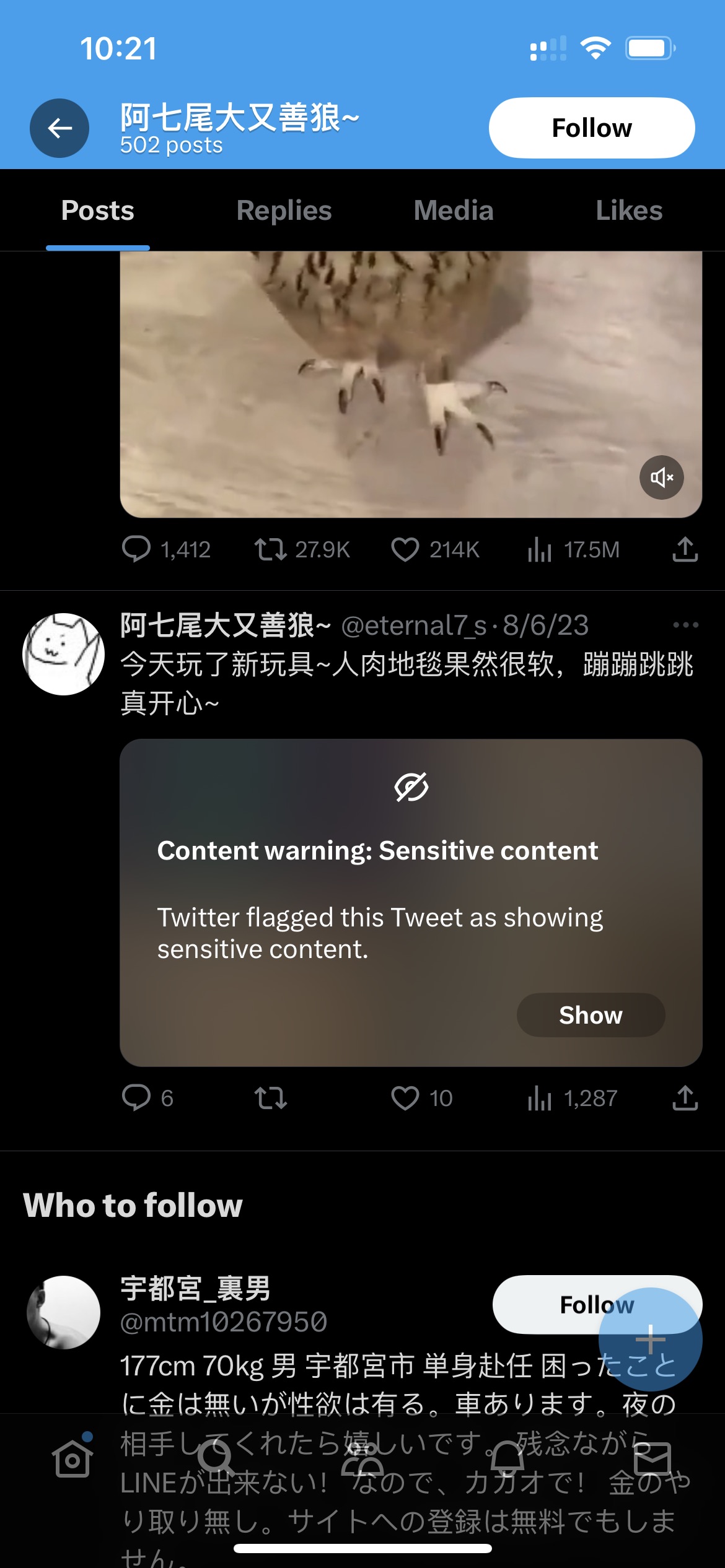This screenshot has height=1568, width=725.
Task: Open the Likes tab
Action: pos(628,211)
